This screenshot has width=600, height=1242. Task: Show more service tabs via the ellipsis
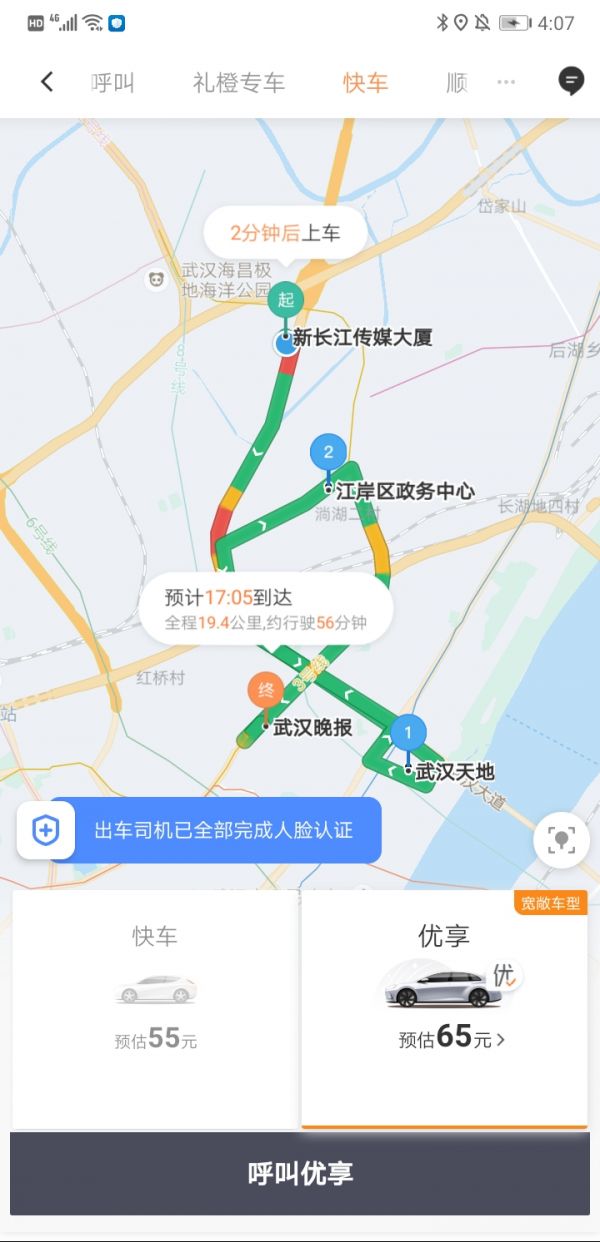coord(506,82)
